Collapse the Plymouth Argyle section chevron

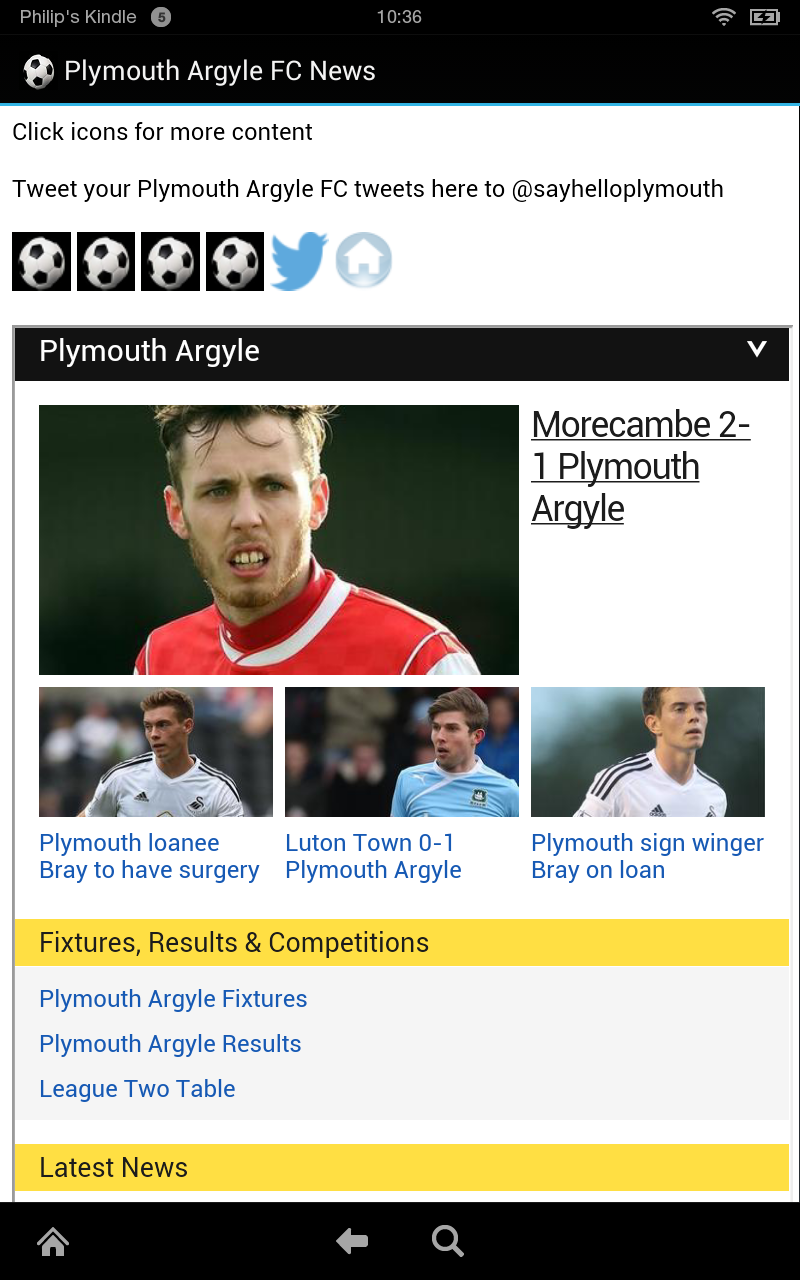tap(757, 349)
